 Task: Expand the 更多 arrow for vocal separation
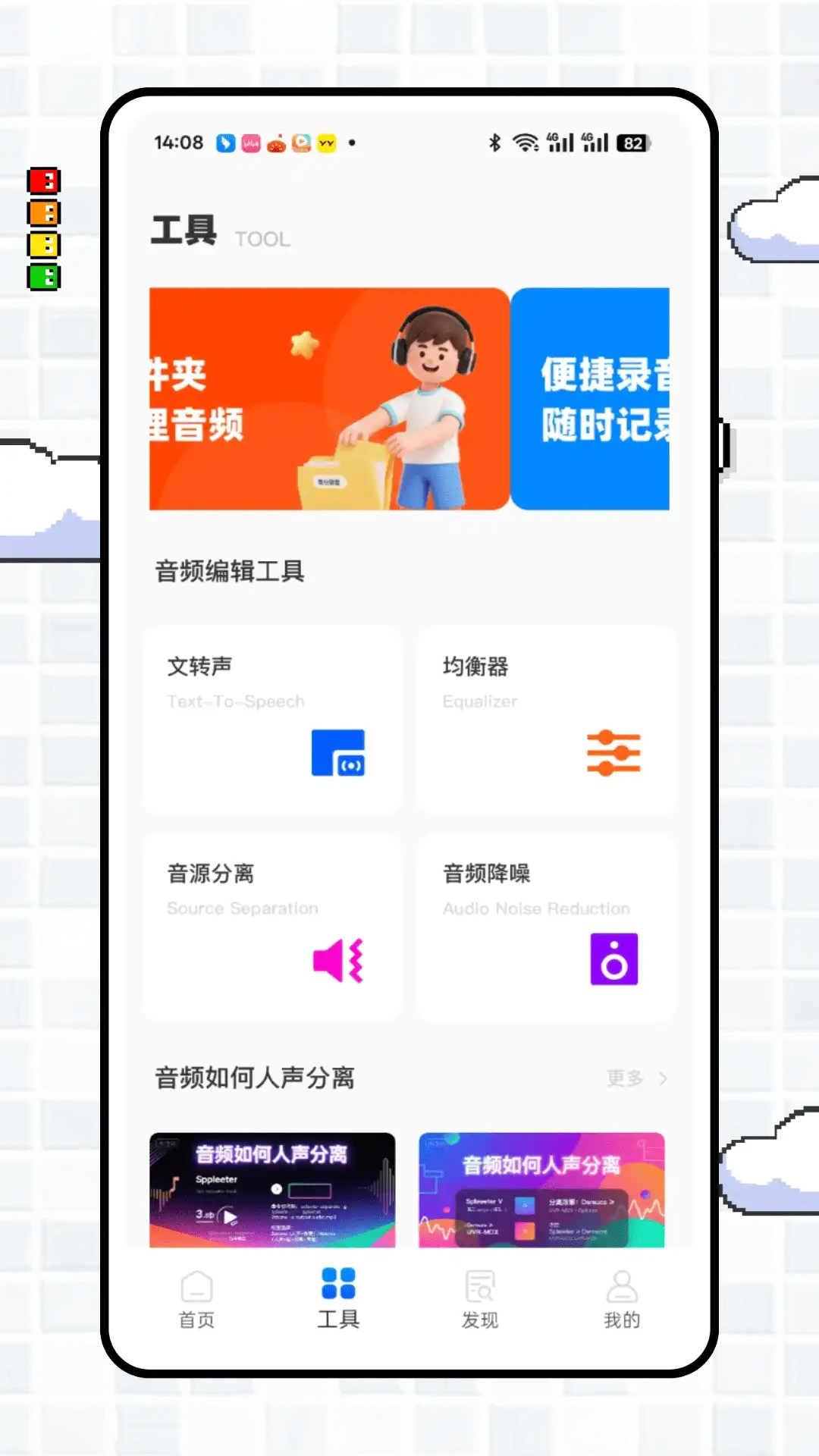tap(664, 1078)
